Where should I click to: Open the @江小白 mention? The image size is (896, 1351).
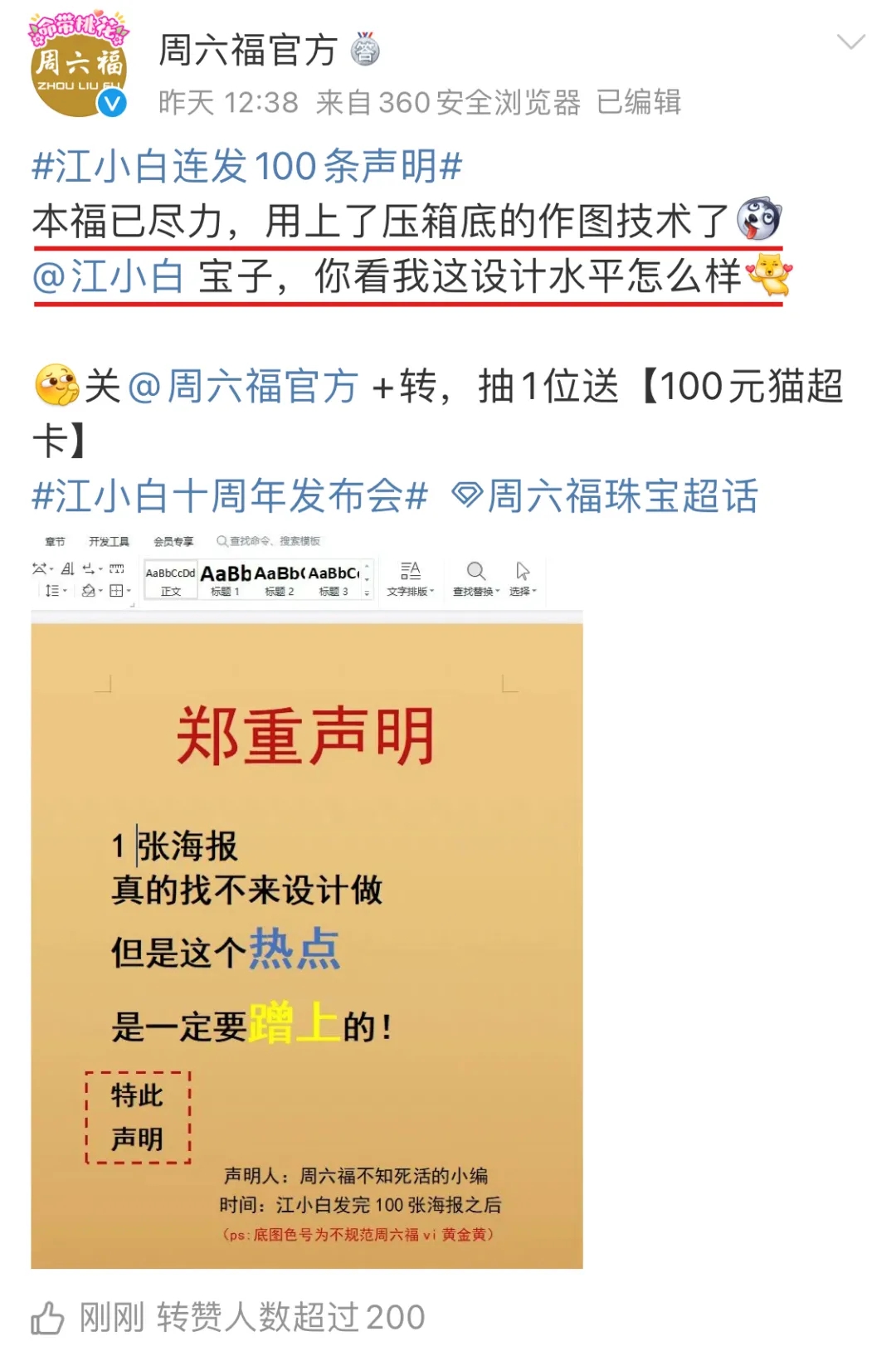(x=108, y=276)
